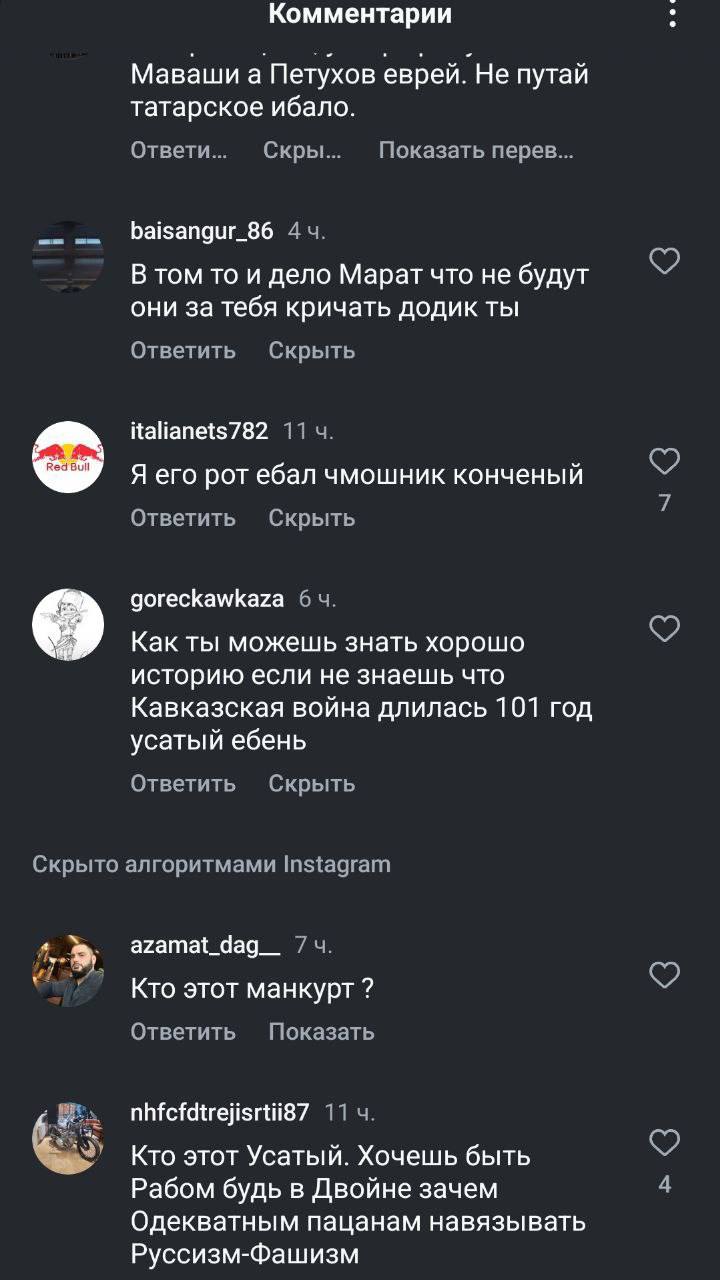The width and height of the screenshot is (720, 1280).
Task: Open the profile picture of italianets782
Action: (68, 456)
